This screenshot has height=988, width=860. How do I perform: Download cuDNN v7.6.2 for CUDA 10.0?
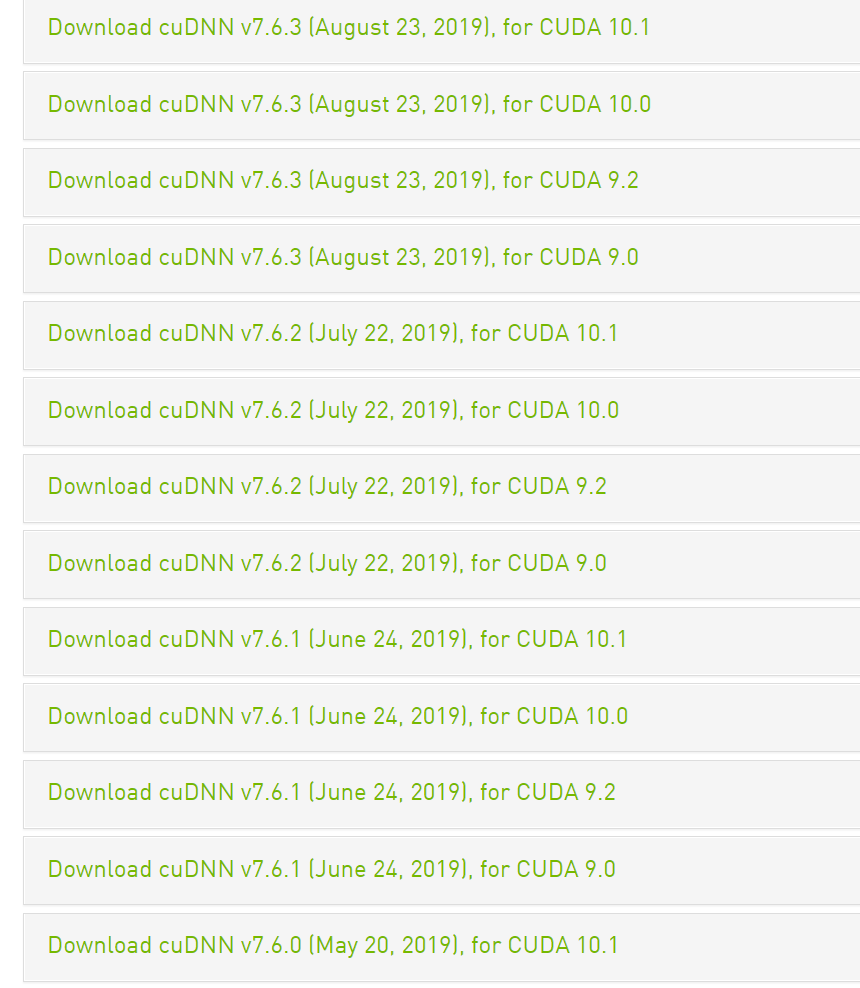[x=332, y=411]
